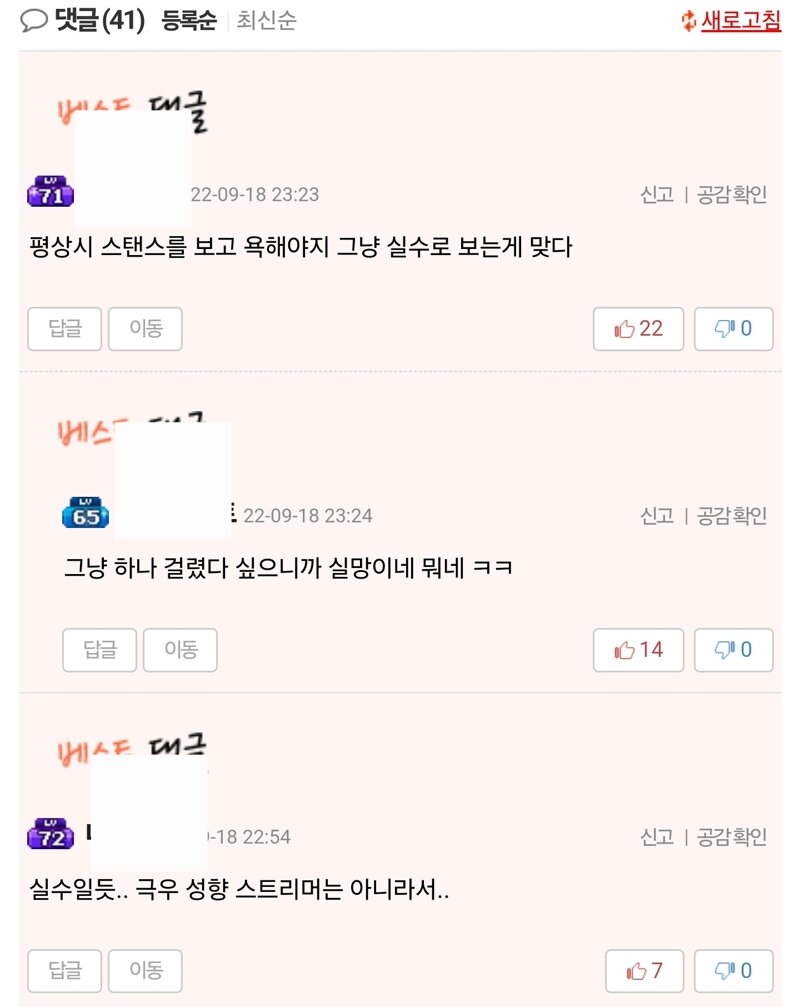The width and height of the screenshot is (800, 1007).
Task: Tap 이동 under the 실수일듯 comment
Action: pos(145,970)
